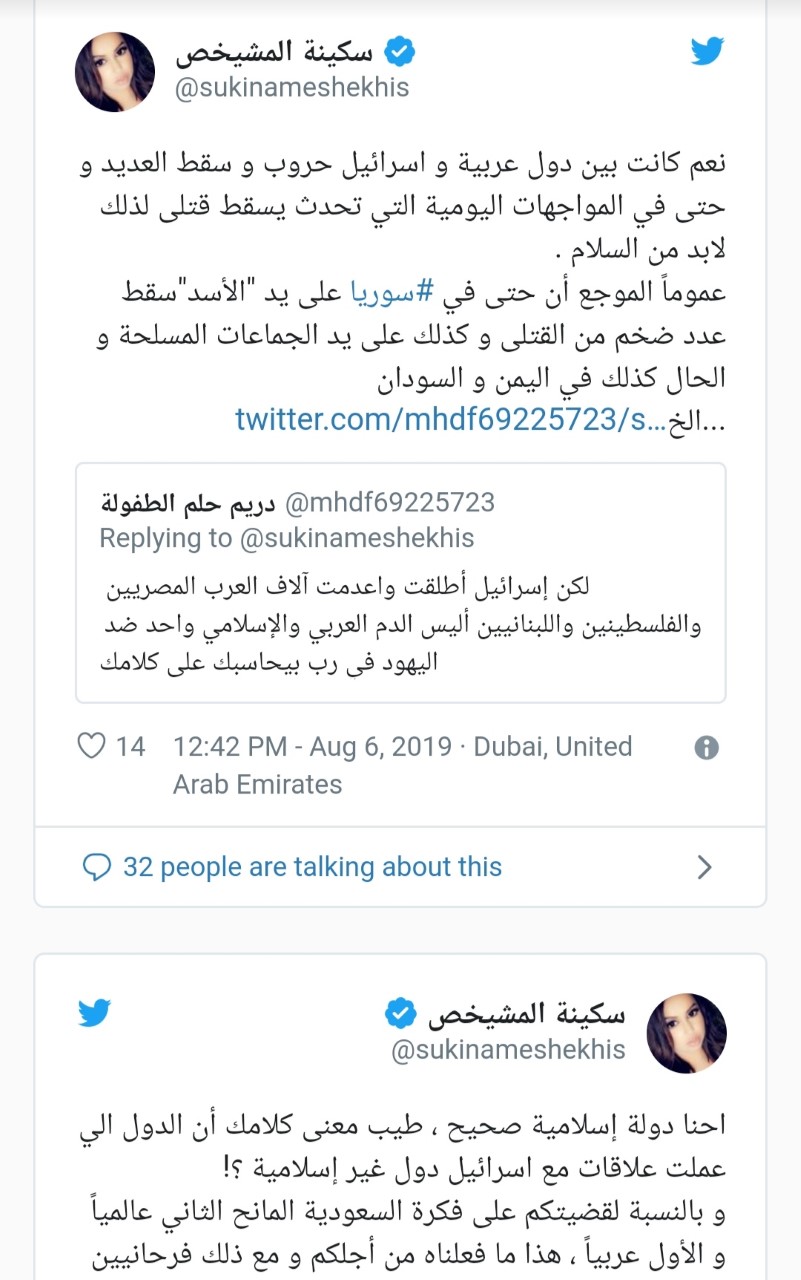Open the info icon on the first tweet
The image size is (801, 1280).
pyautogui.click(x=707, y=748)
